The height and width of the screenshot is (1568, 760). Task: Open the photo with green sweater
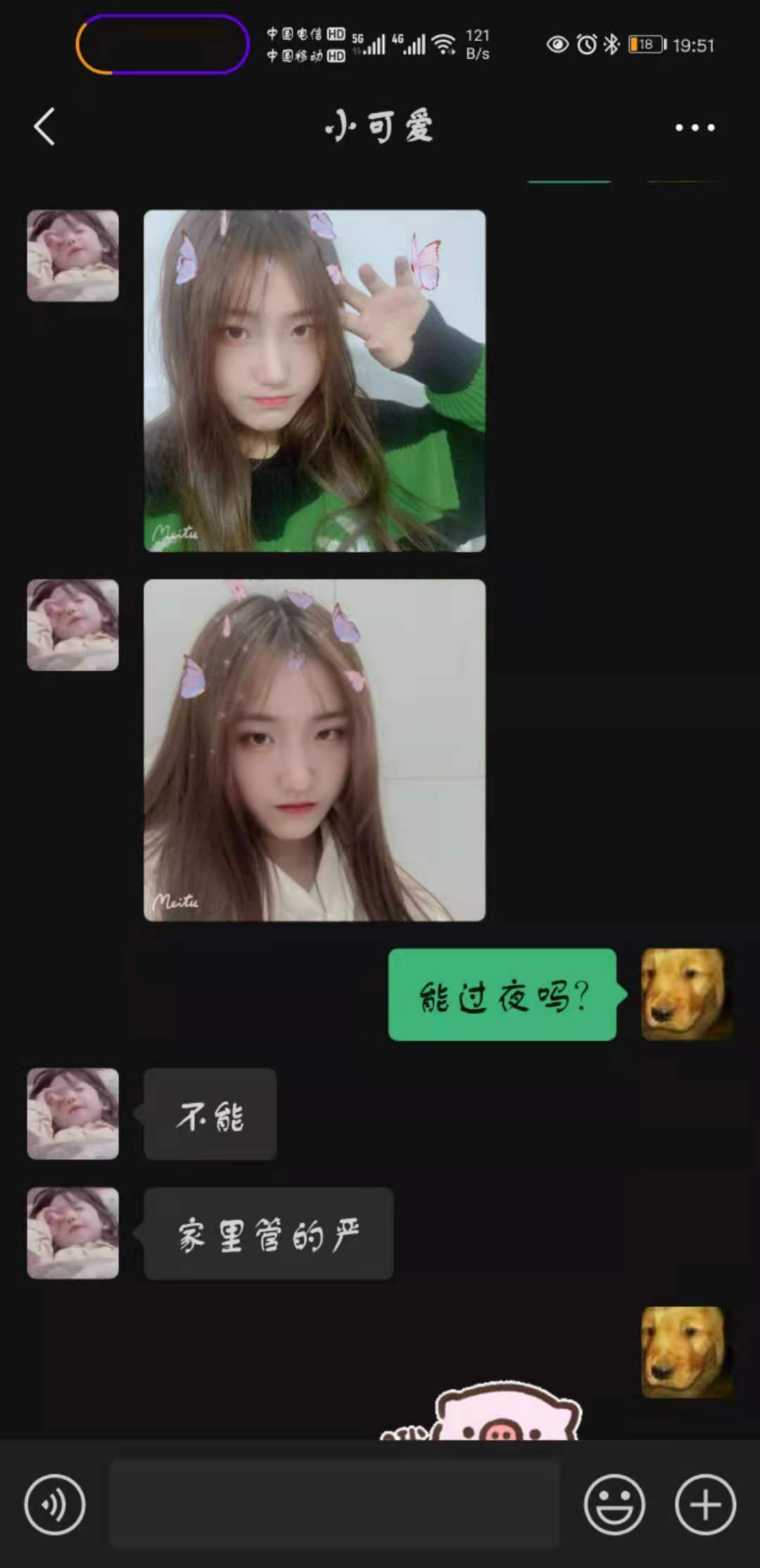(x=315, y=380)
